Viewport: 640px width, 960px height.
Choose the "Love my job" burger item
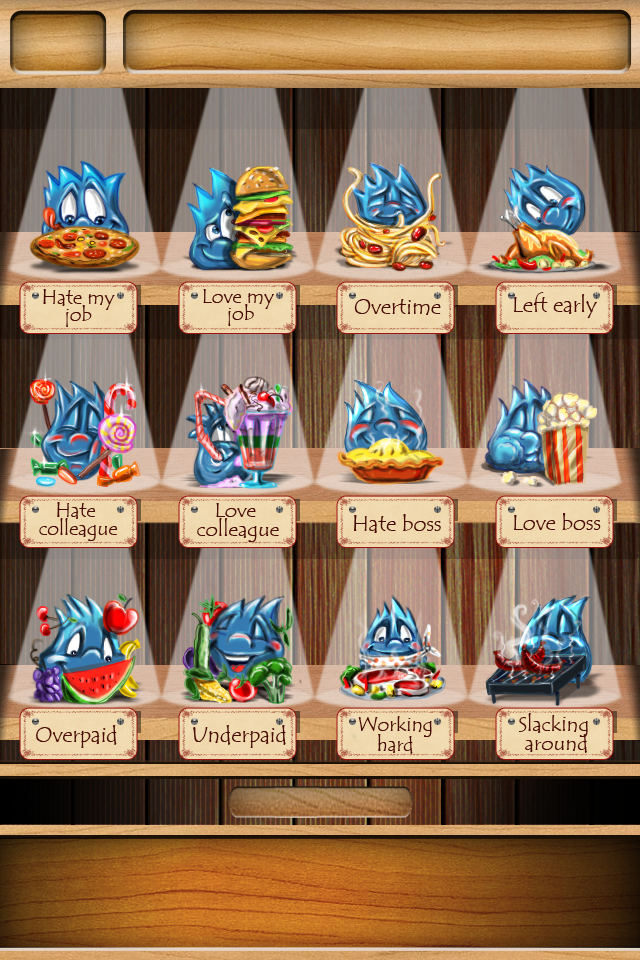click(239, 220)
